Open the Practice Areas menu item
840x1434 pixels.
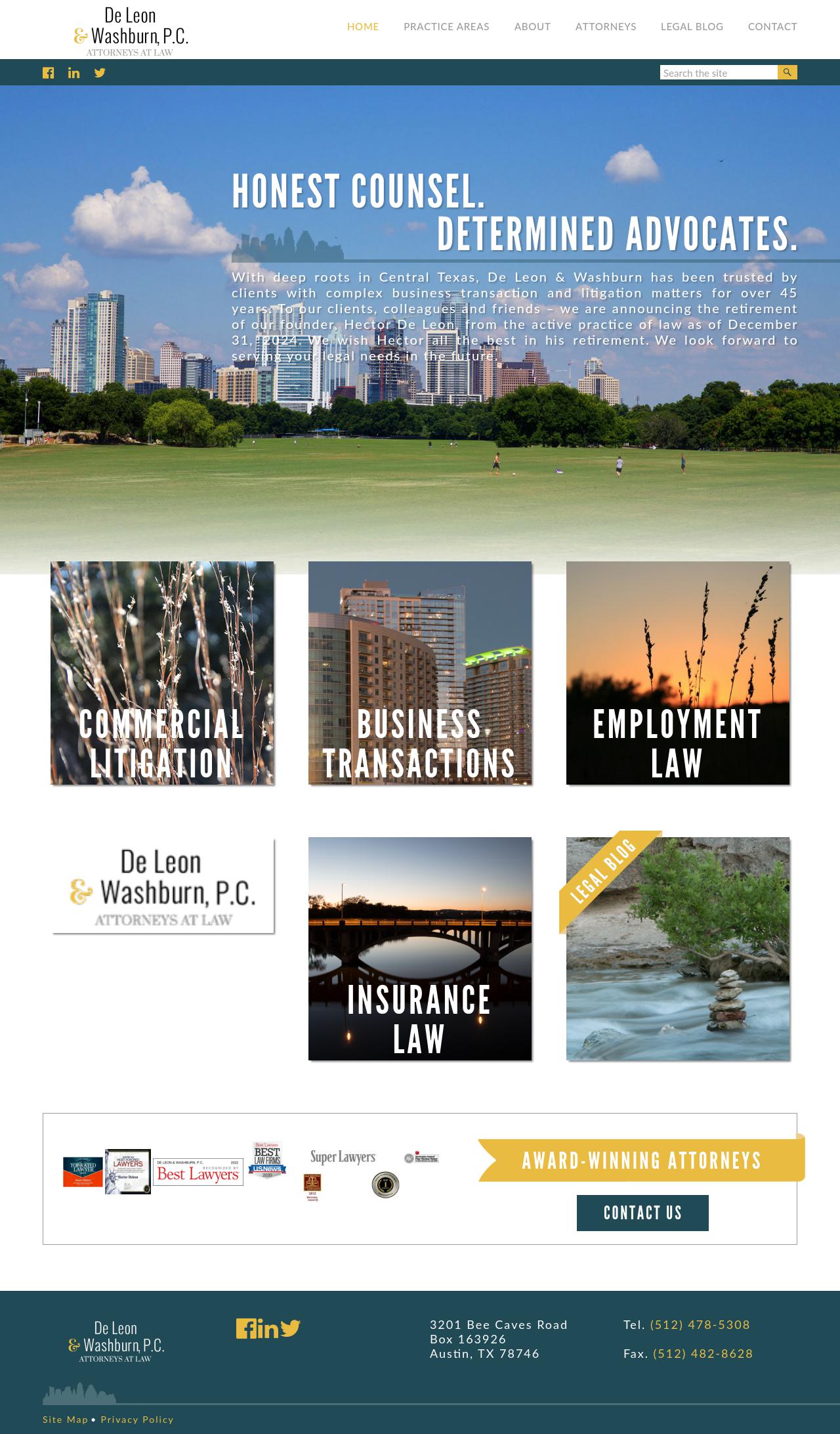click(446, 27)
